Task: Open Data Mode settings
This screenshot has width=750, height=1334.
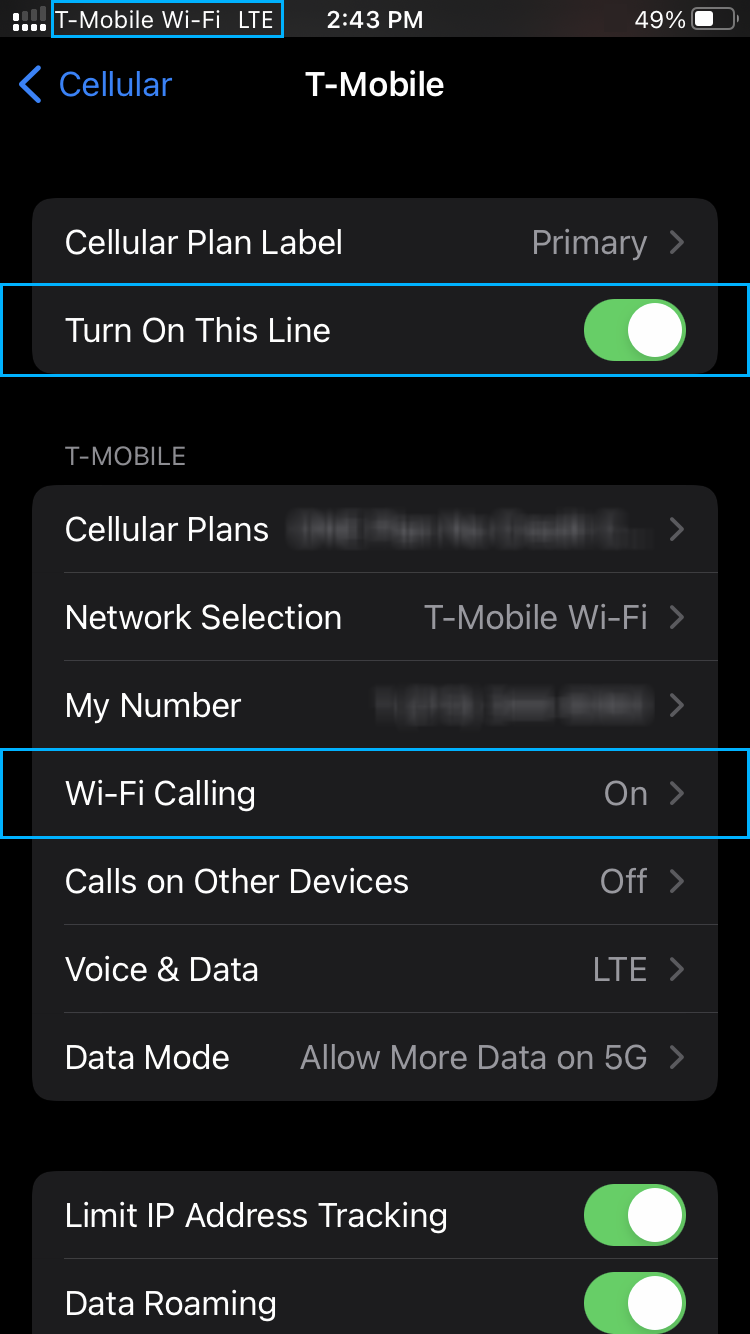Action: 375,1057
